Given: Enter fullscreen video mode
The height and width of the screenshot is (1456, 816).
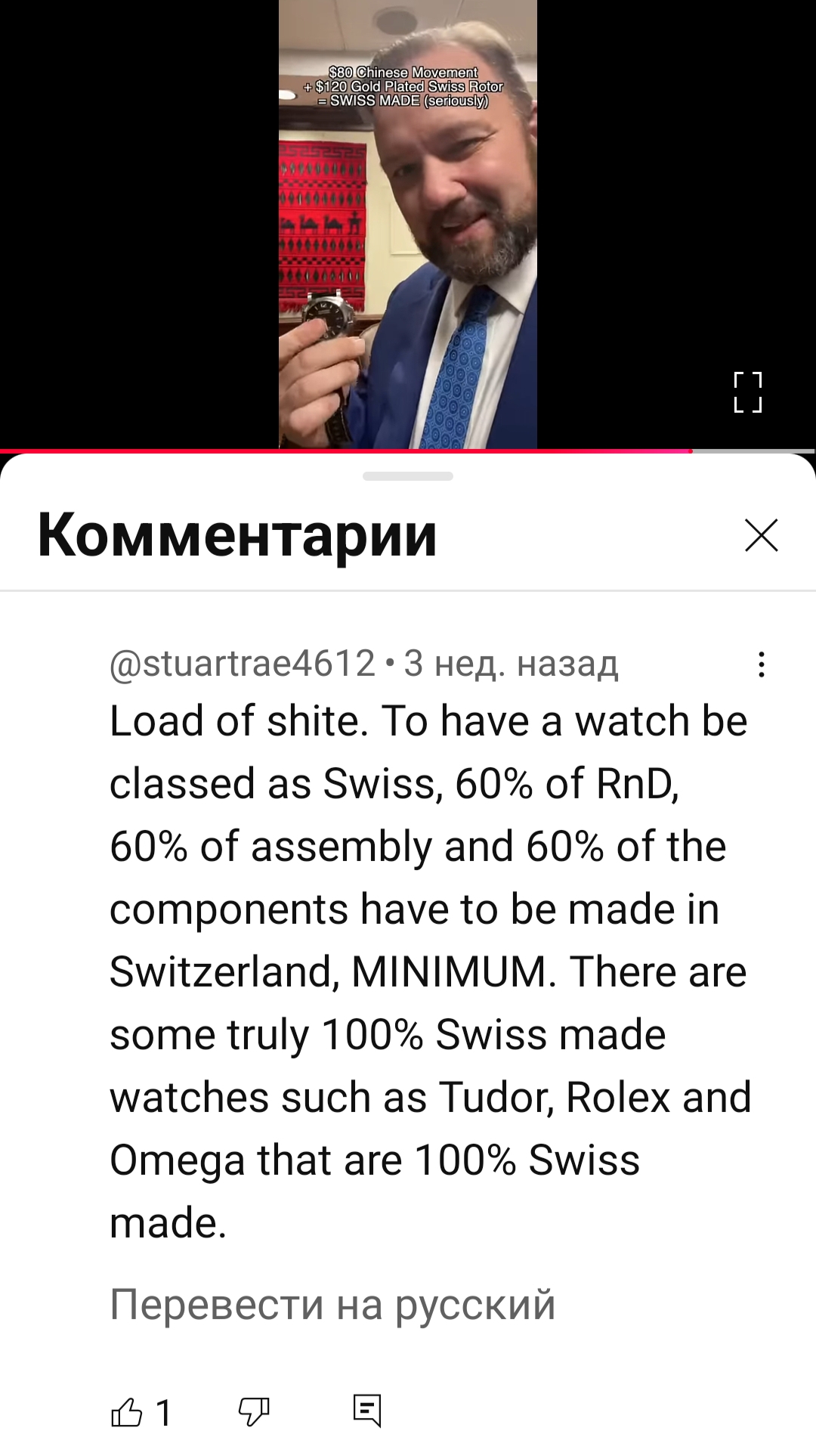Looking at the screenshot, I should 748,392.
